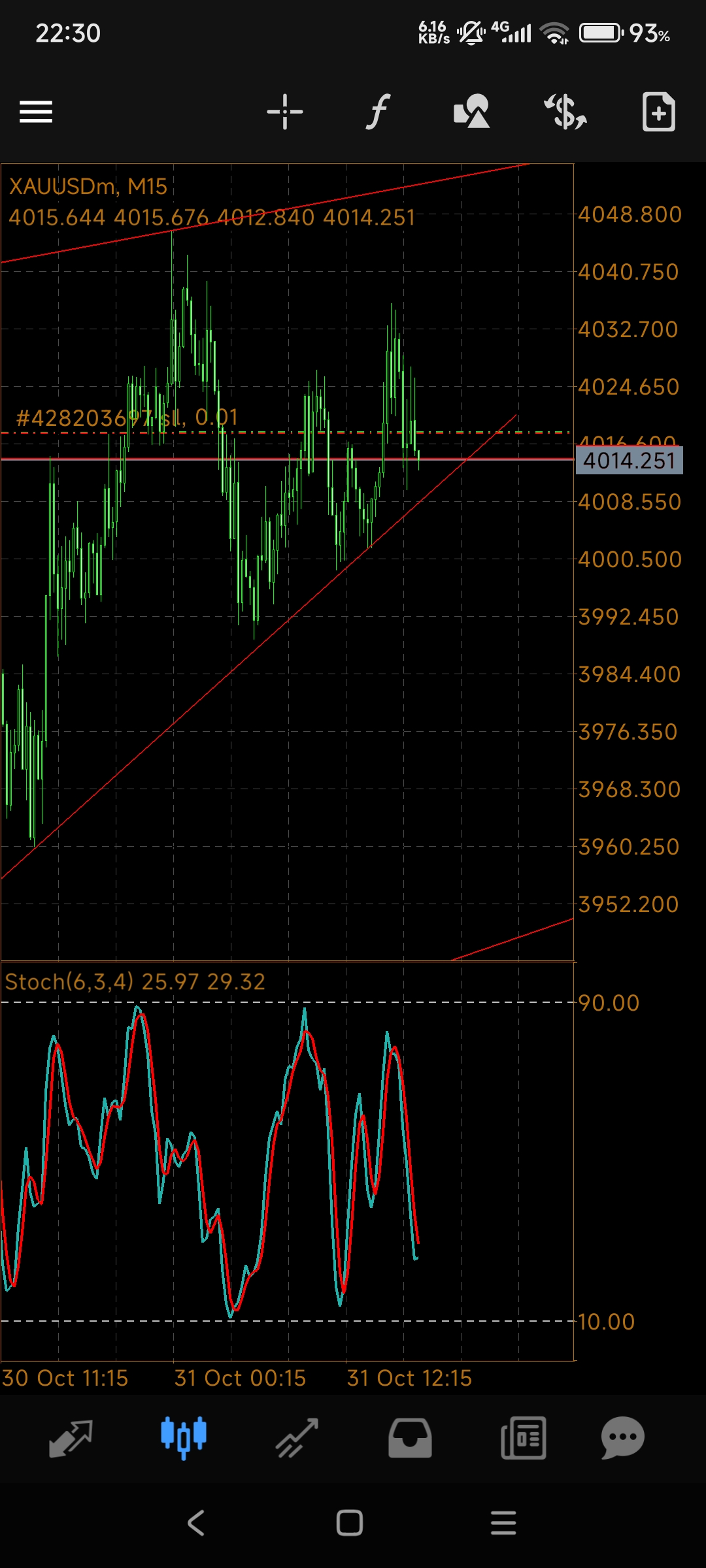The image size is (706, 1568).
Task: Switch to the Quotes tab
Action: coord(71,1438)
